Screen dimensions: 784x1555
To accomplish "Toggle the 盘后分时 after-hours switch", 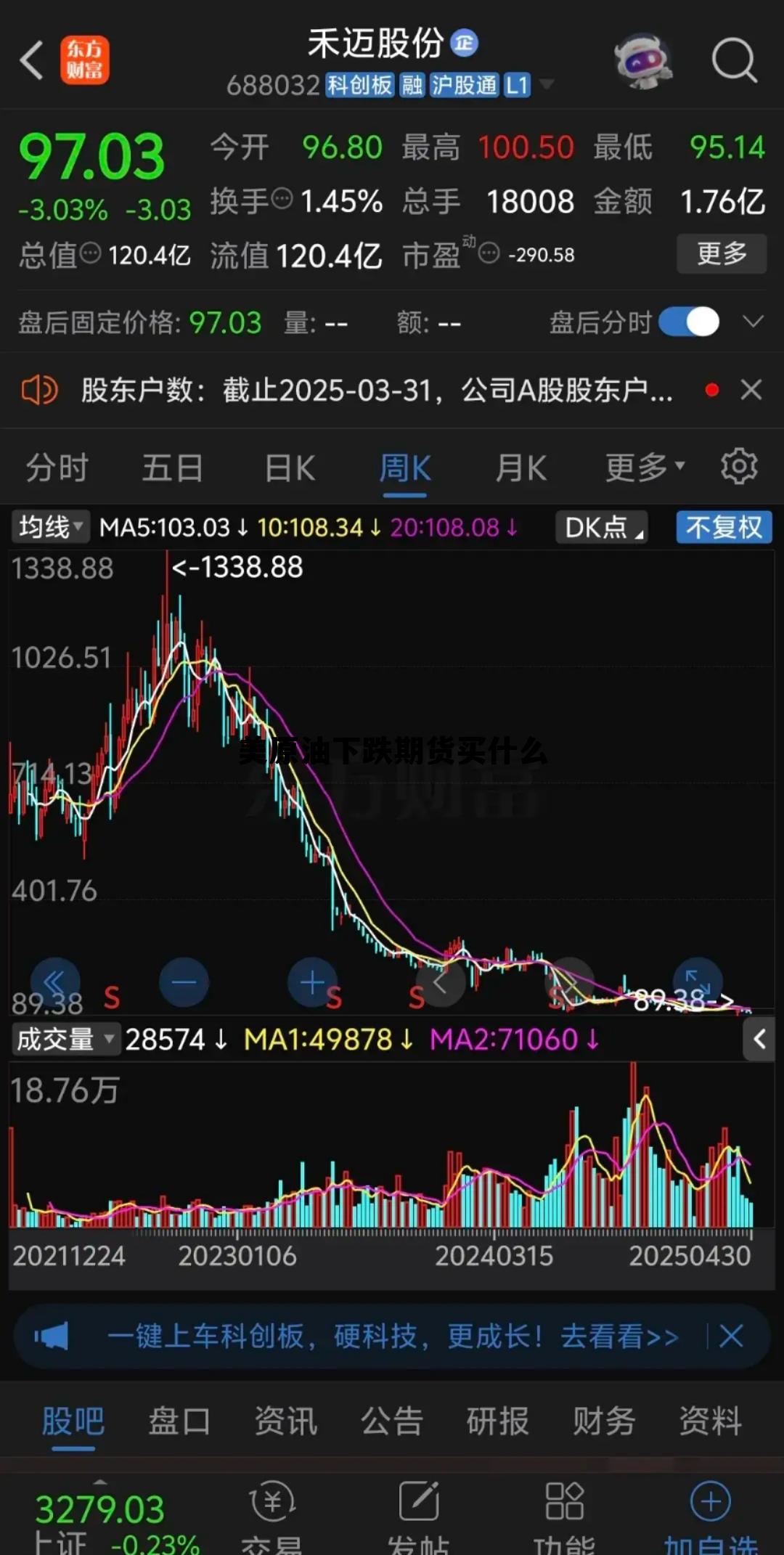I will click(688, 322).
